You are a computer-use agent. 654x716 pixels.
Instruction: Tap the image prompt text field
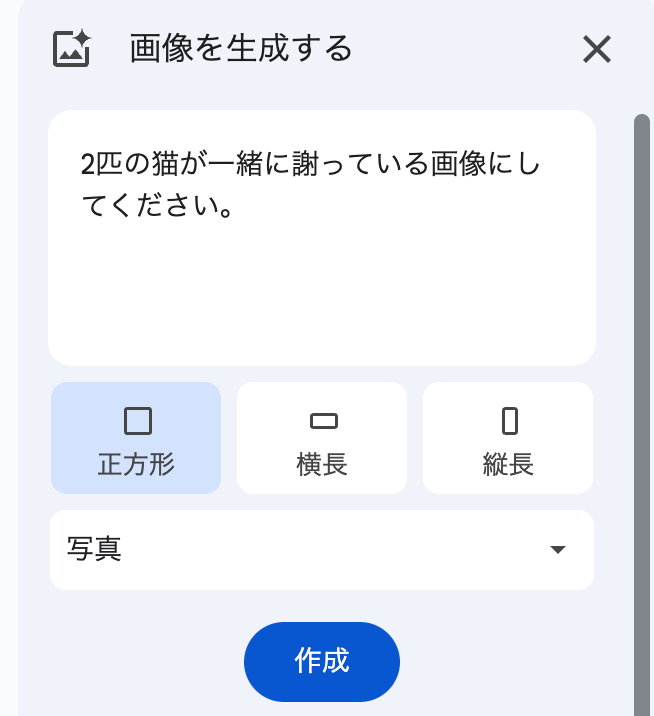coord(321,237)
